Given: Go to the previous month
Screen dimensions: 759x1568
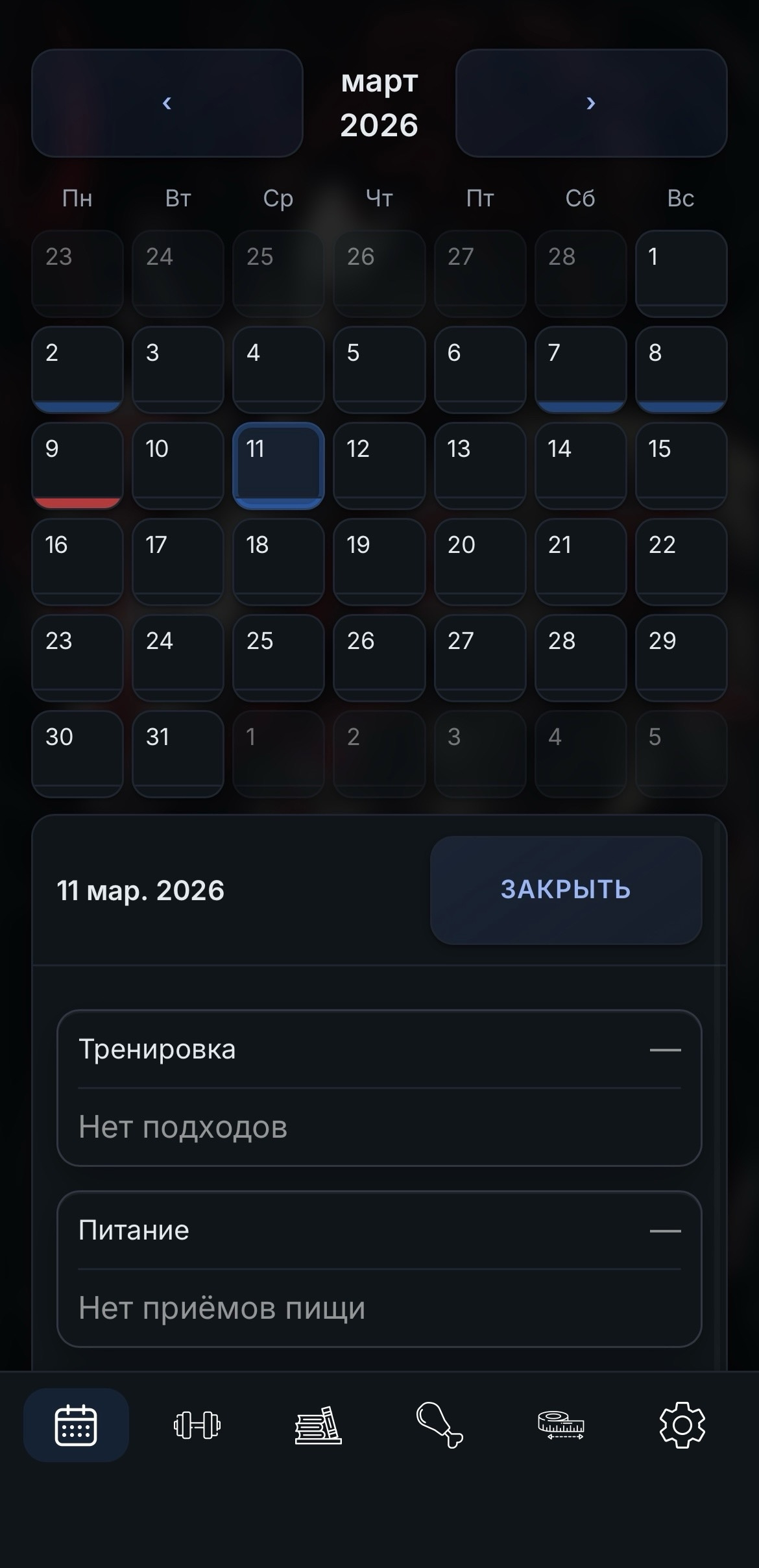Looking at the screenshot, I should (x=167, y=103).
